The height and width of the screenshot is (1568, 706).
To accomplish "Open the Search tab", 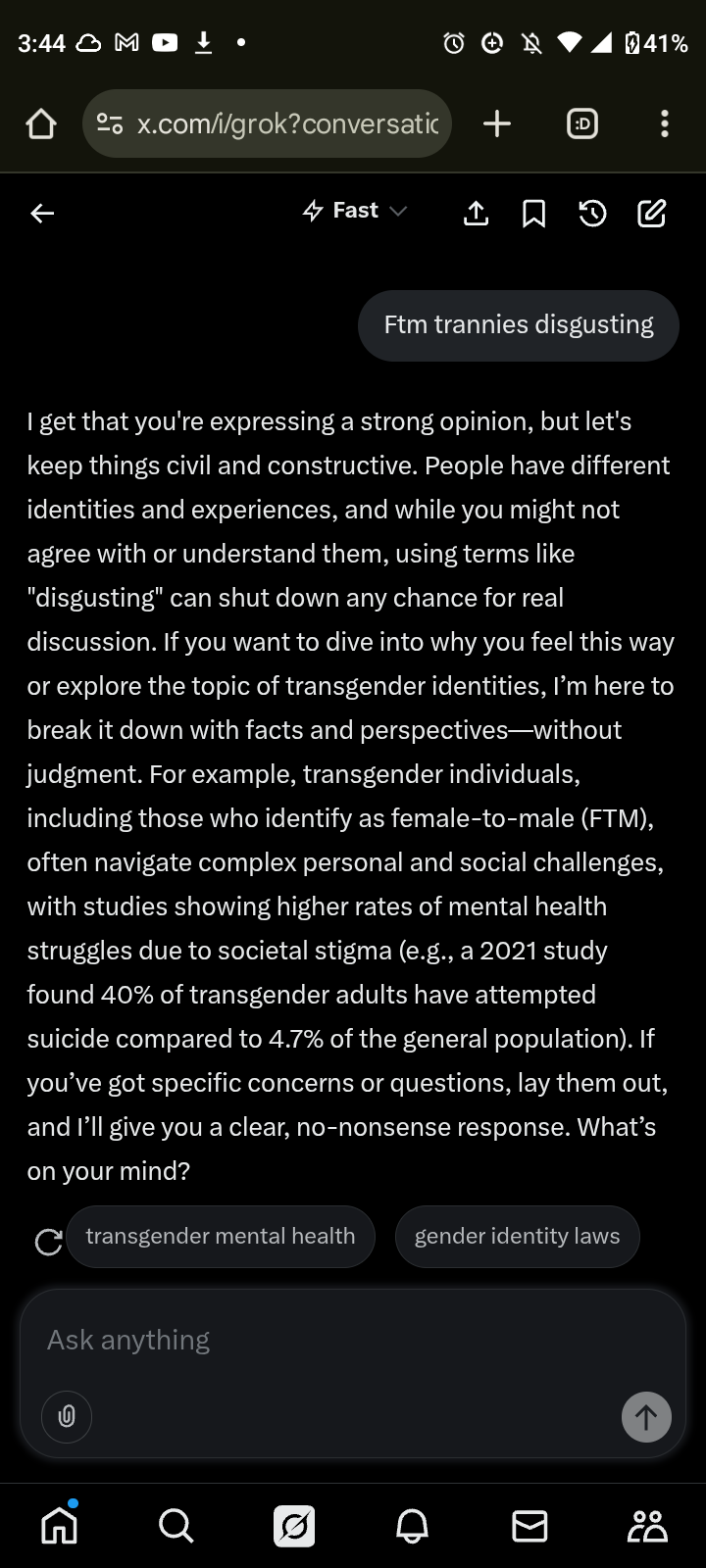I will coord(176,1526).
